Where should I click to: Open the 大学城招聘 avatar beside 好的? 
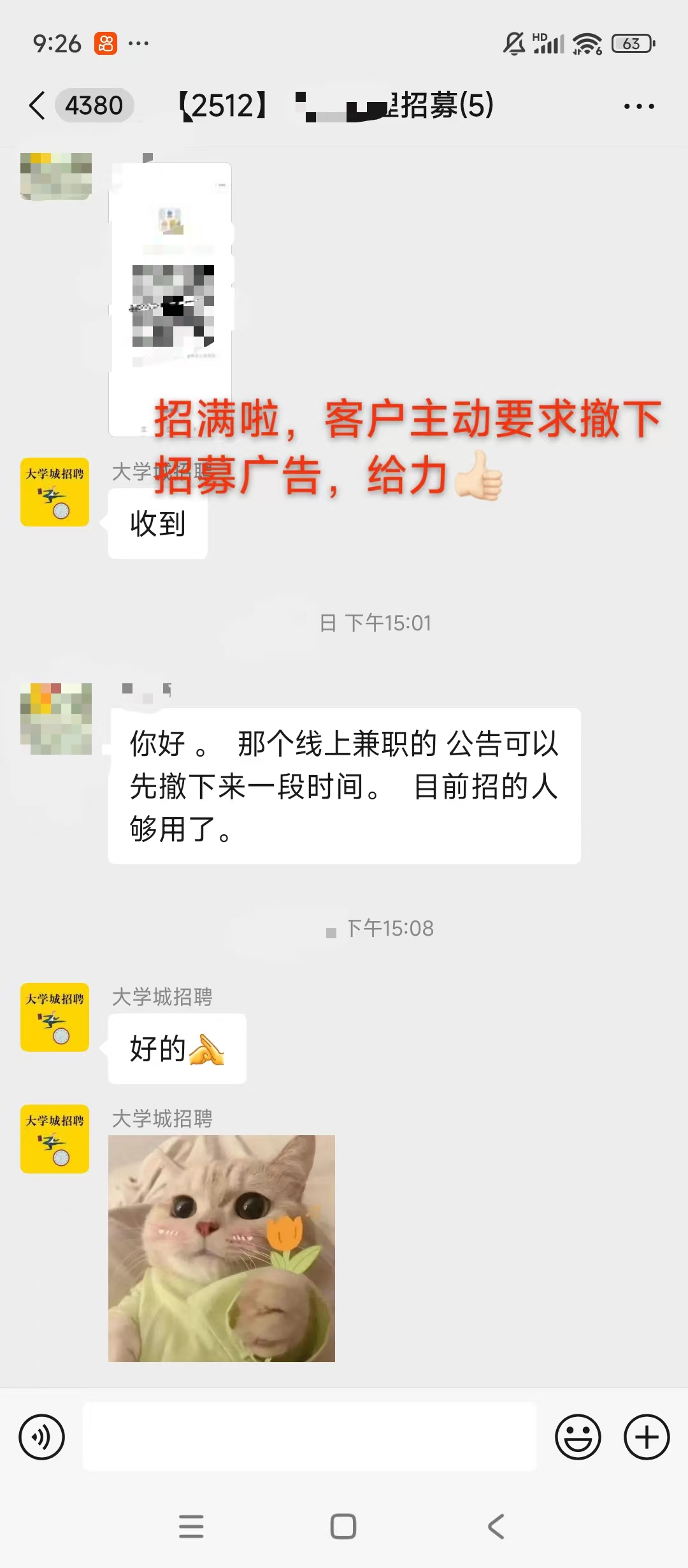tap(55, 1017)
